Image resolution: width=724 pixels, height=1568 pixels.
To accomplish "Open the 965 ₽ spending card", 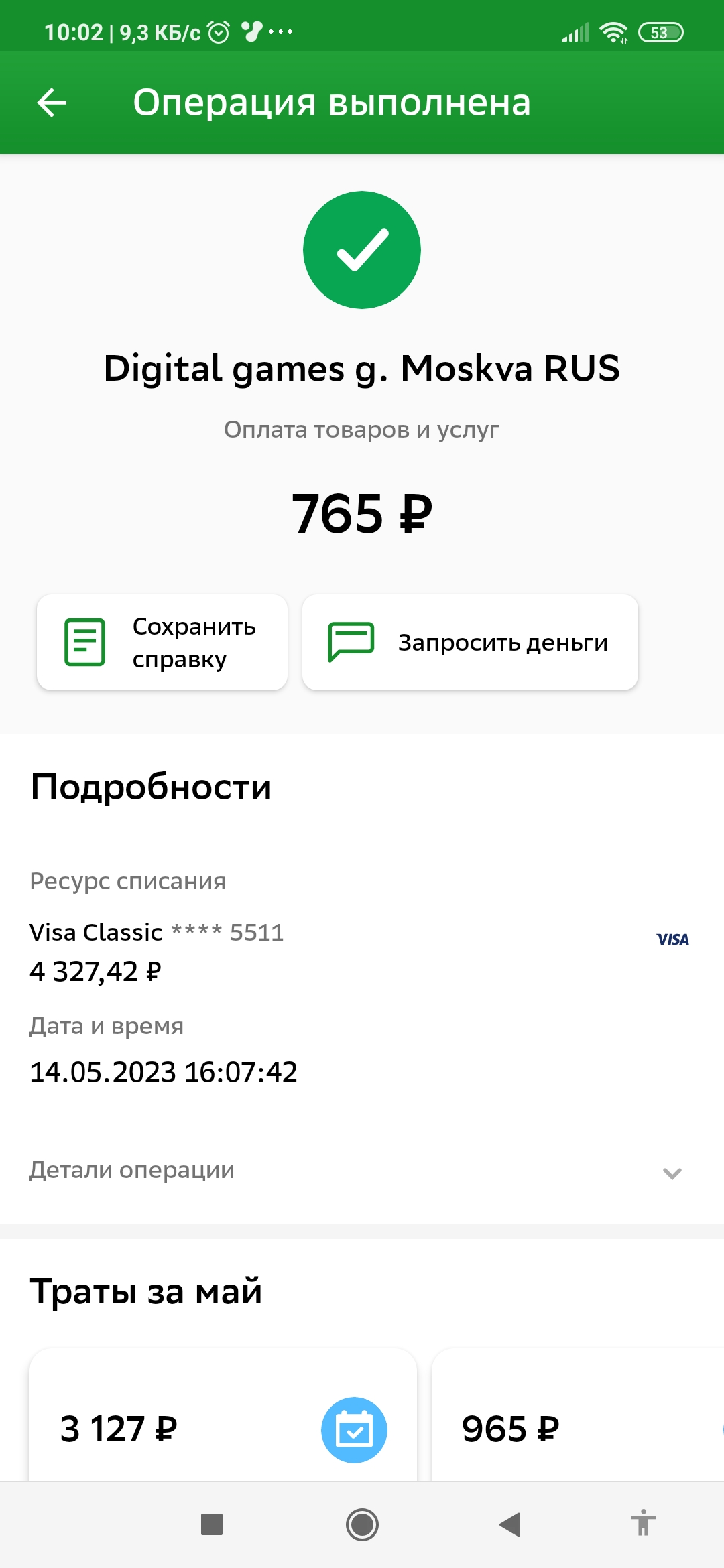I will pos(578,1414).
